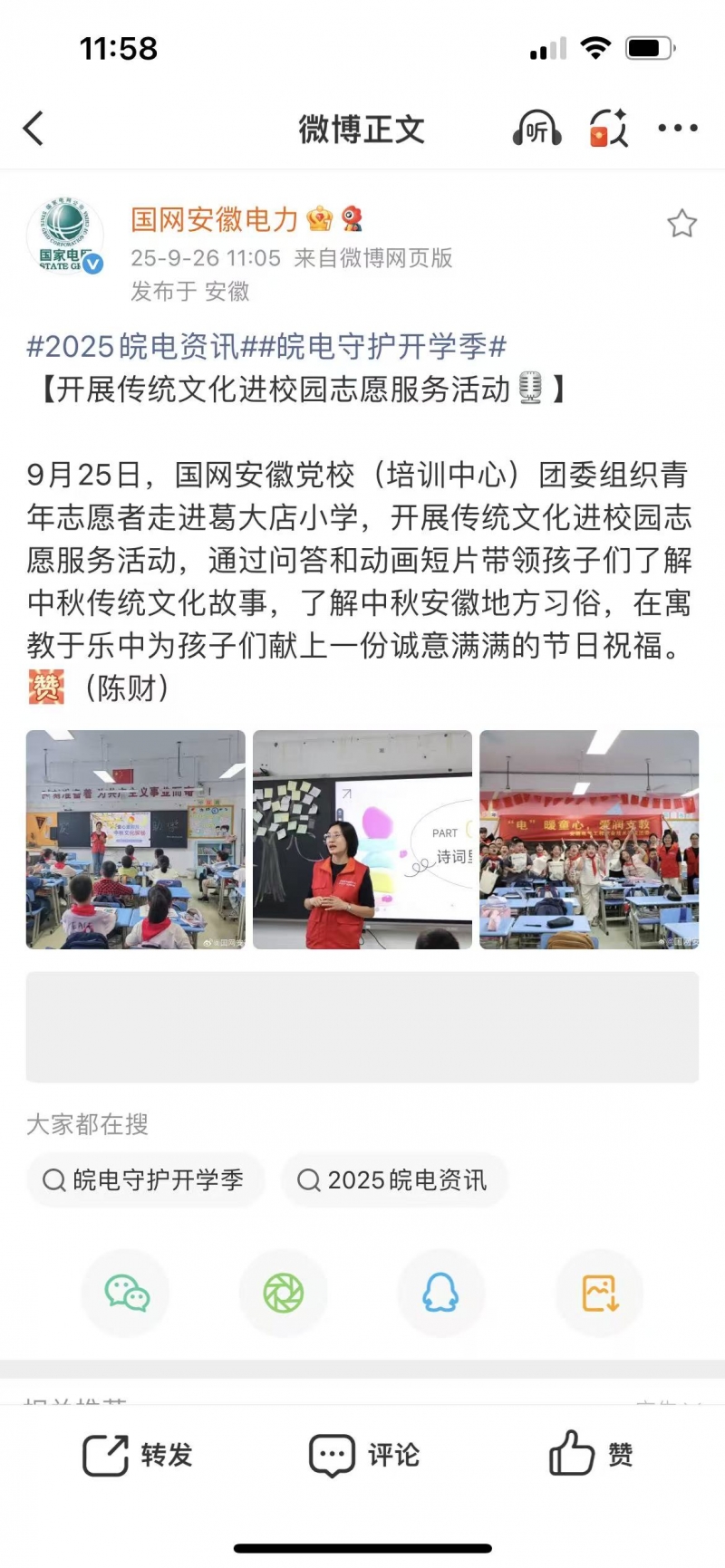View the classroom photo with the flag
The width and height of the screenshot is (725, 1568).
pyautogui.click(x=136, y=840)
